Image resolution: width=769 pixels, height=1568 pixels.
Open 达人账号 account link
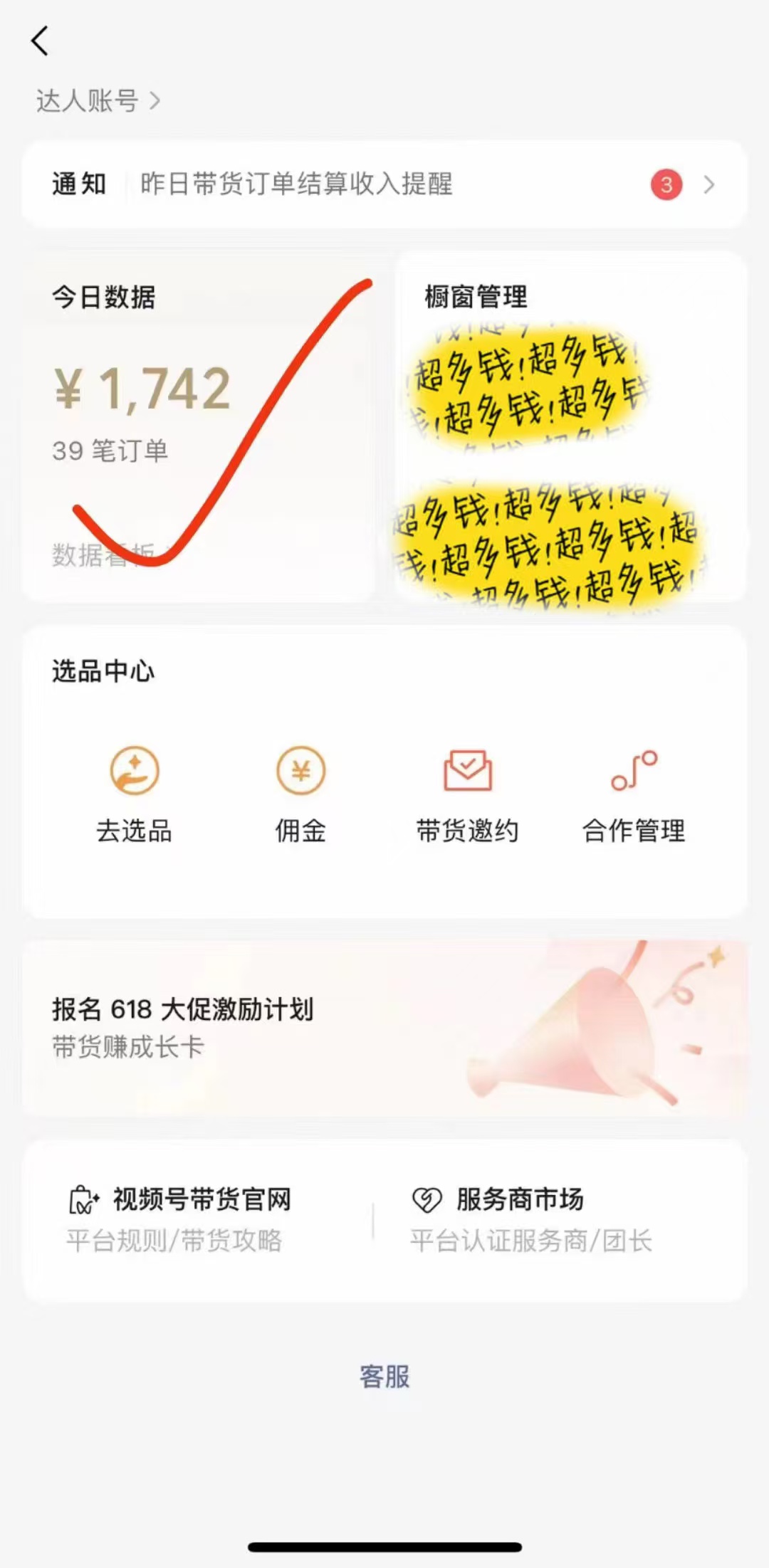coord(98,101)
